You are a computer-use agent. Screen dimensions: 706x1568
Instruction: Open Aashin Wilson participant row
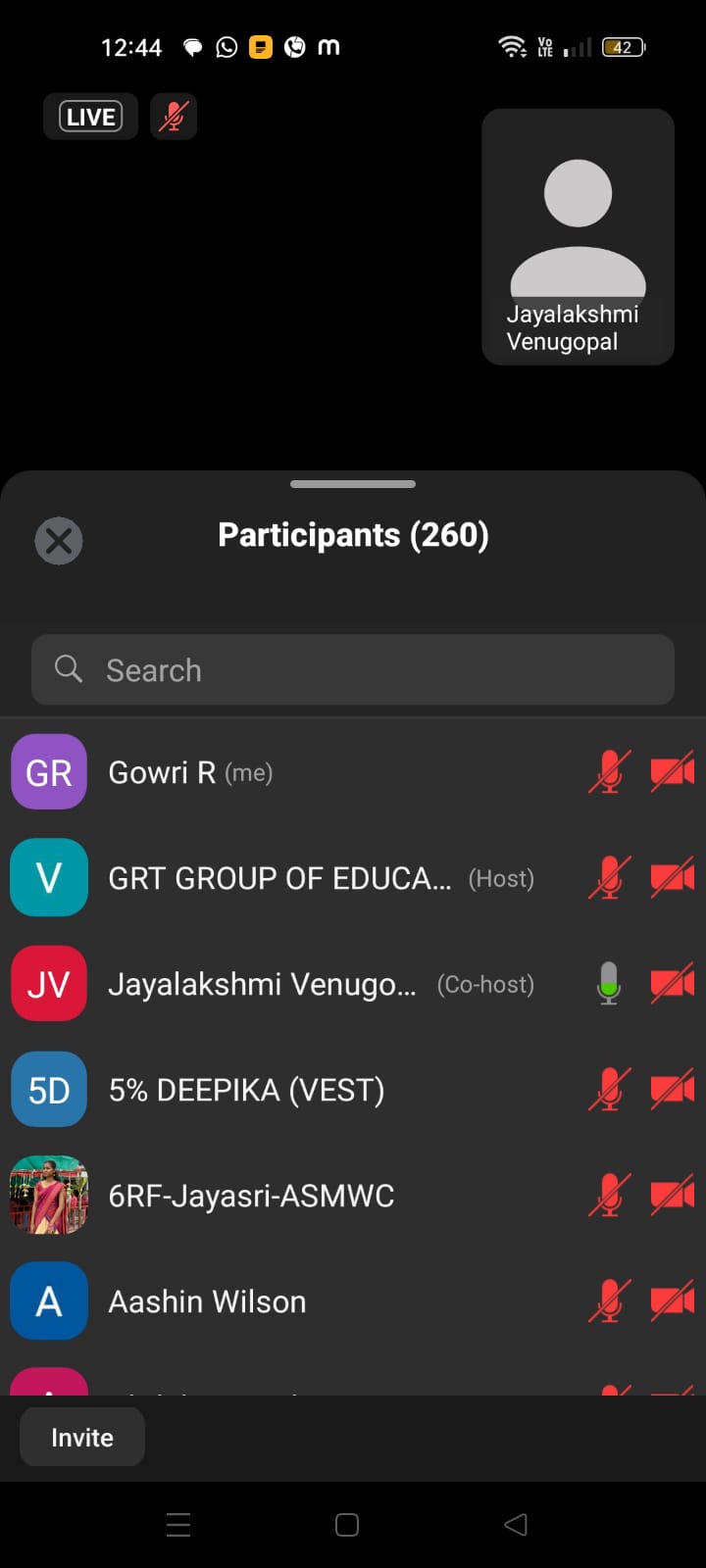(x=294, y=1301)
